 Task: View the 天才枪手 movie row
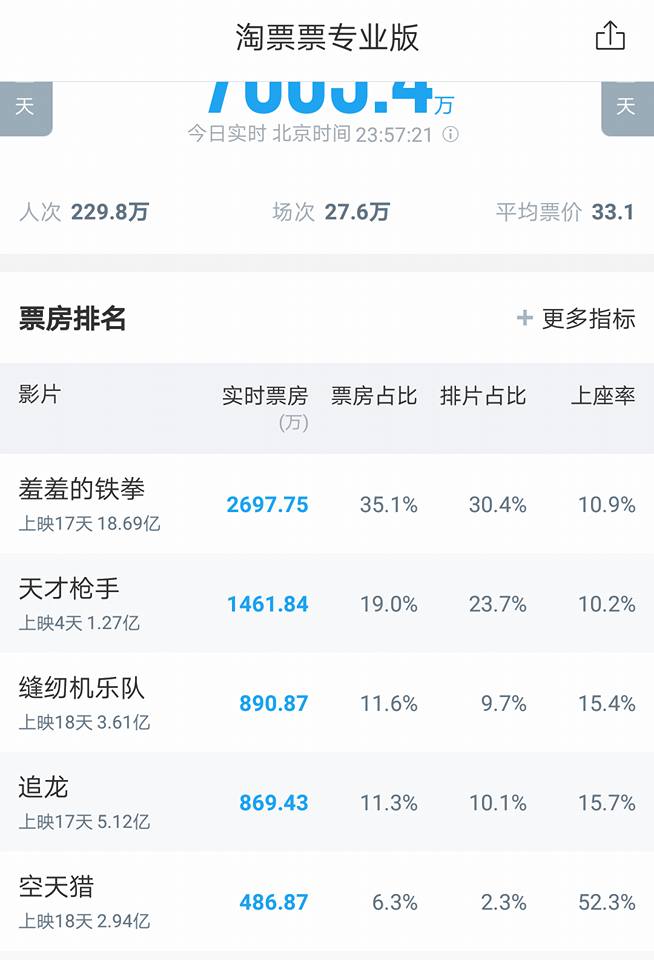tap(70, 589)
